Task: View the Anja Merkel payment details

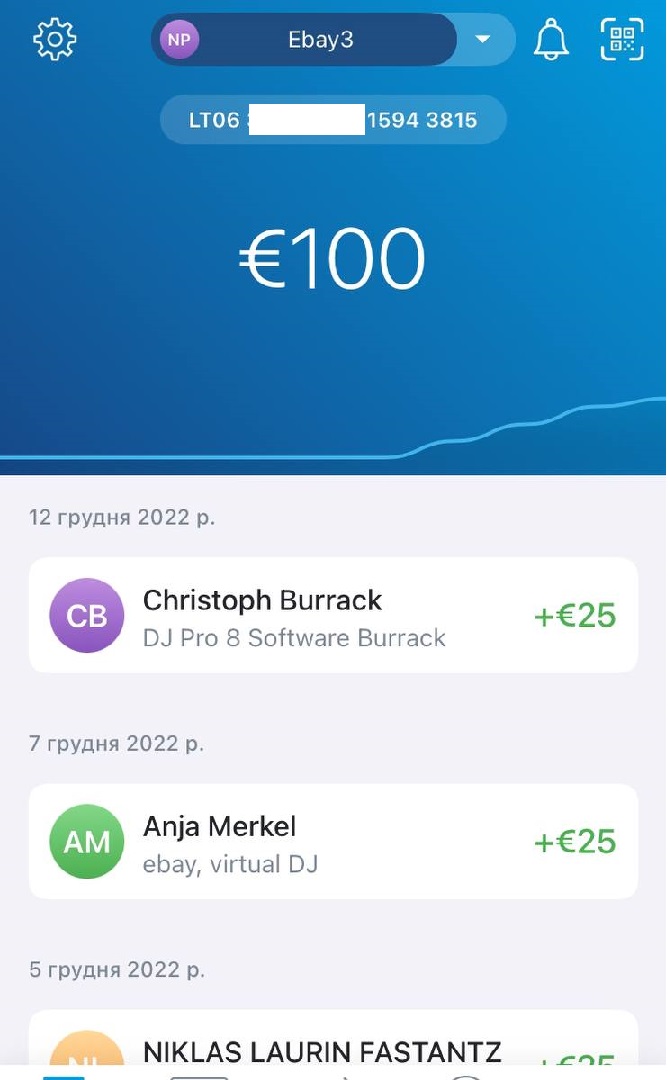Action: (x=333, y=841)
